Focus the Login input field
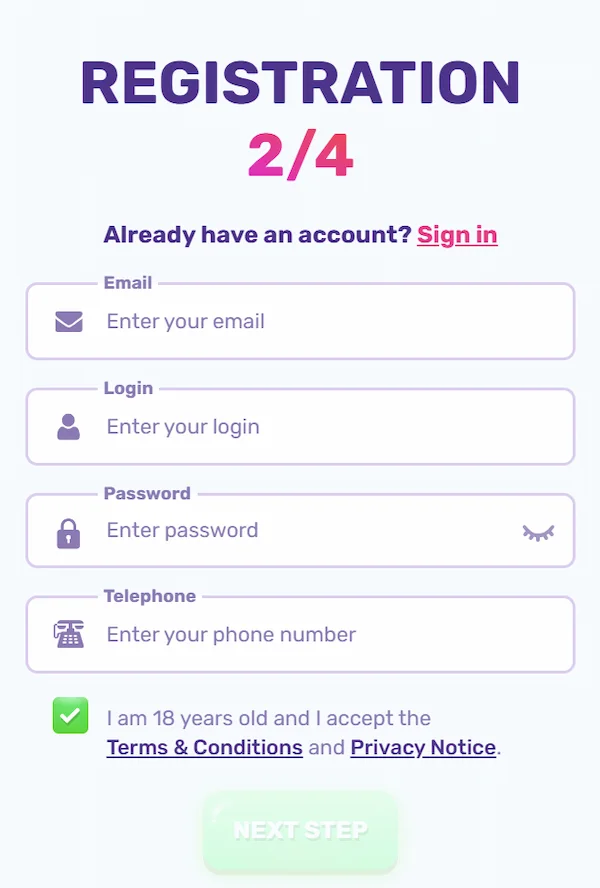 pyautogui.click(x=320, y=427)
